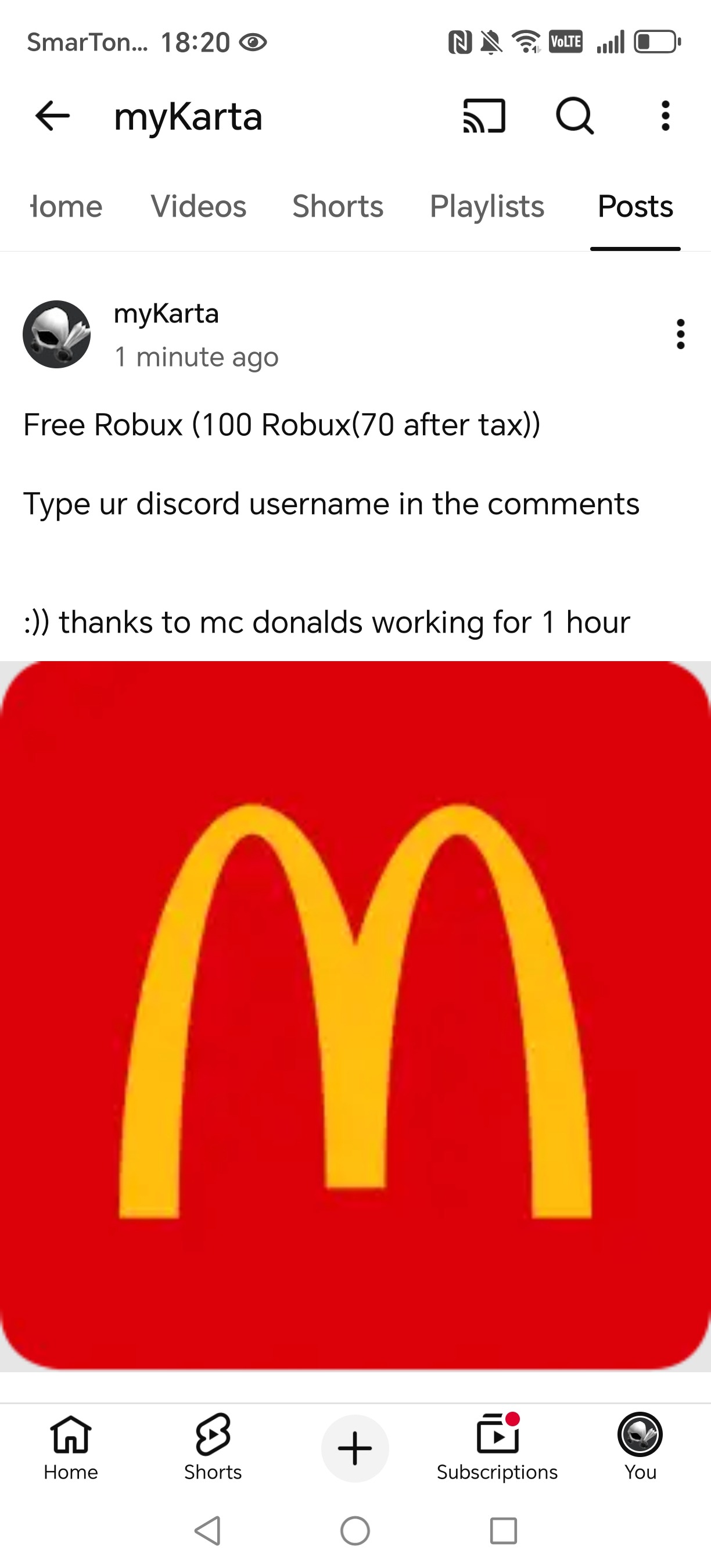The image size is (711, 1568).
Task: Switch to the channel Home tab
Action: [x=66, y=206]
